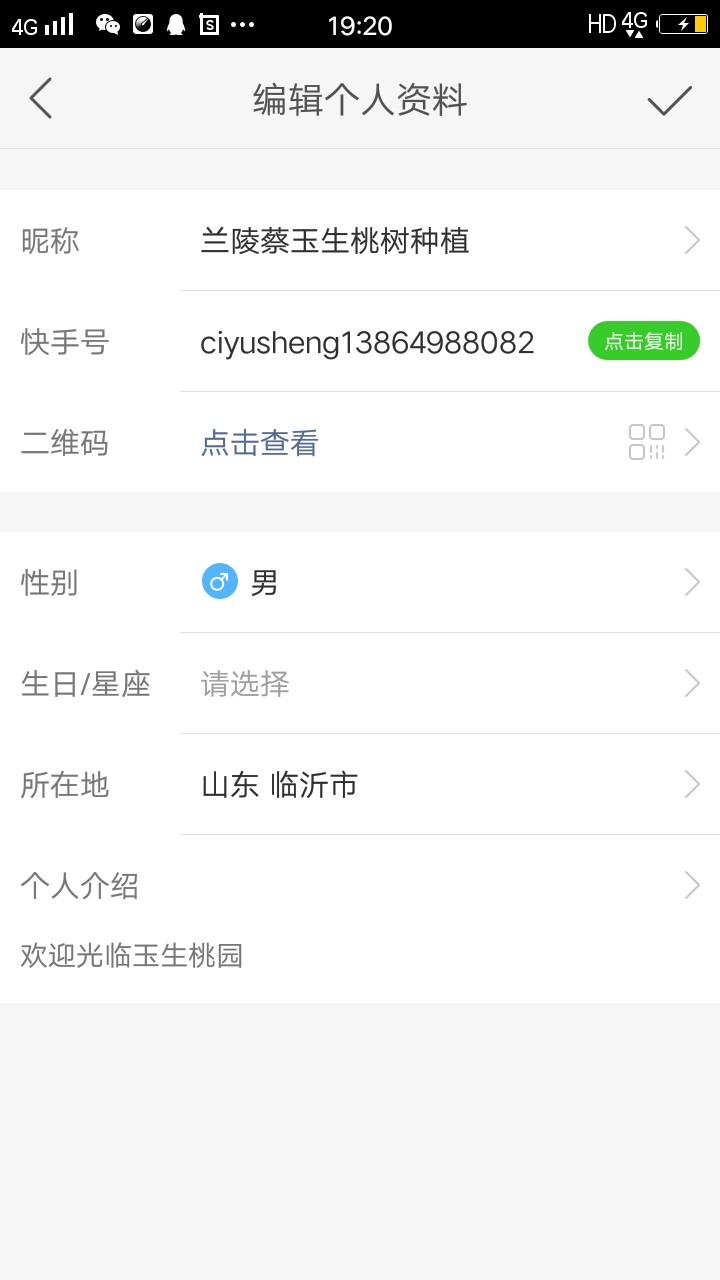This screenshot has height=1280, width=720.
Task: Select 生日/星座 birthday
Action: point(360,684)
